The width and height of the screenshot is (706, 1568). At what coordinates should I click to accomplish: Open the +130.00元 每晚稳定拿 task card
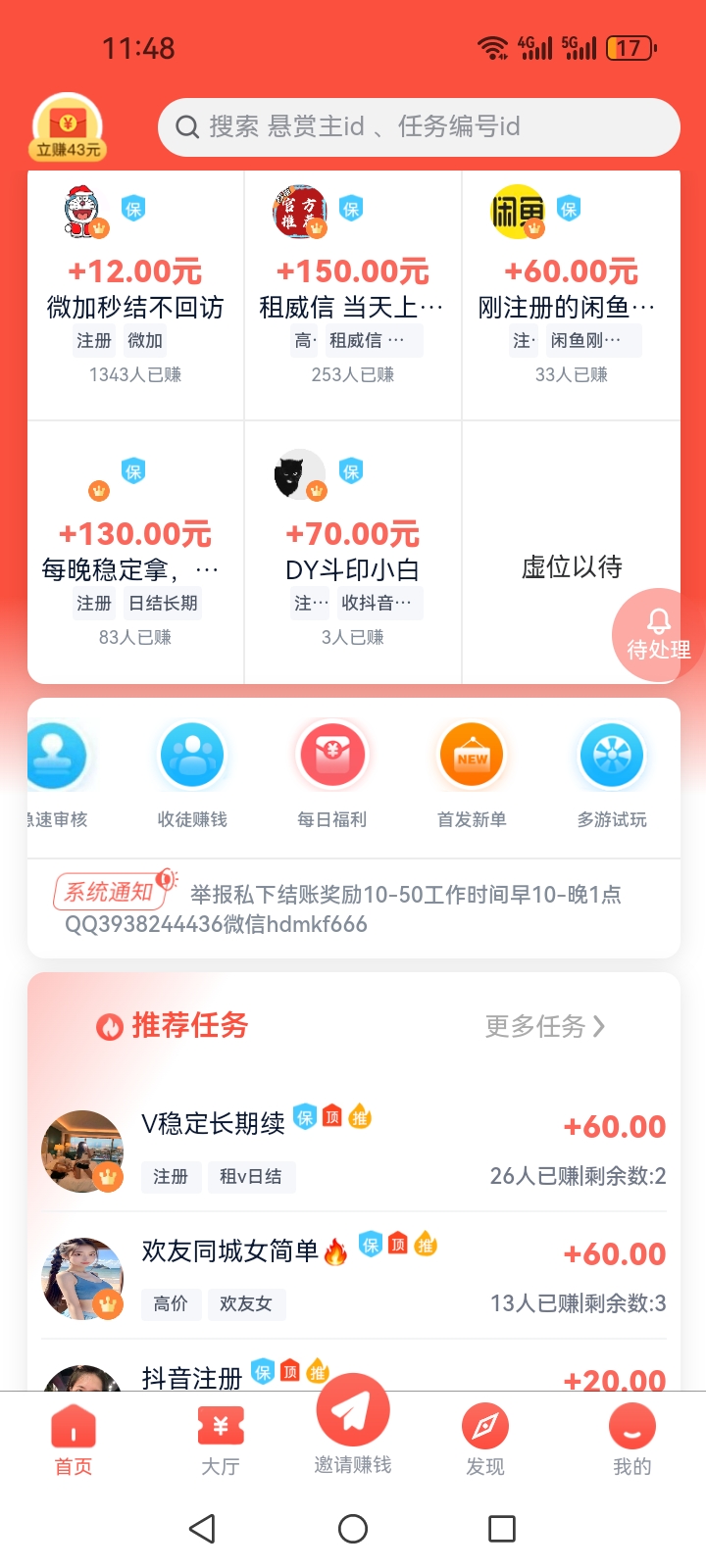[x=135, y=553]
